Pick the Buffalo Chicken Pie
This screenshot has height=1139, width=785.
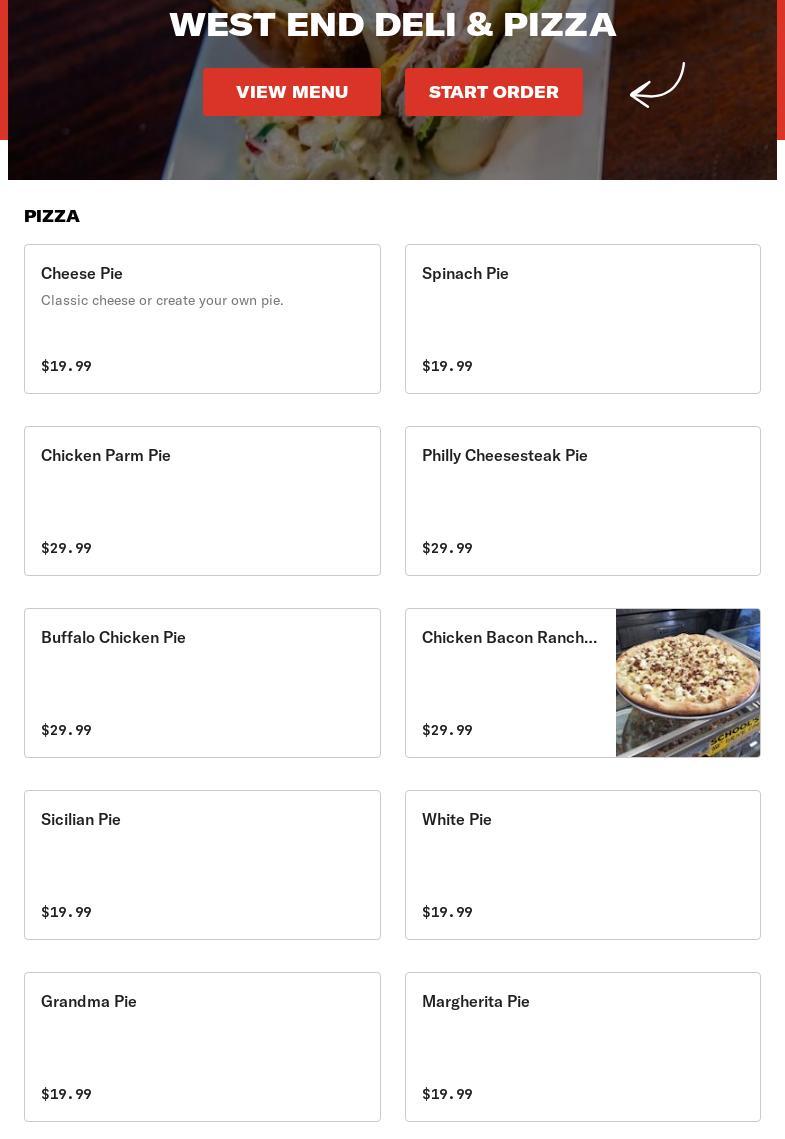pos(202,683)
